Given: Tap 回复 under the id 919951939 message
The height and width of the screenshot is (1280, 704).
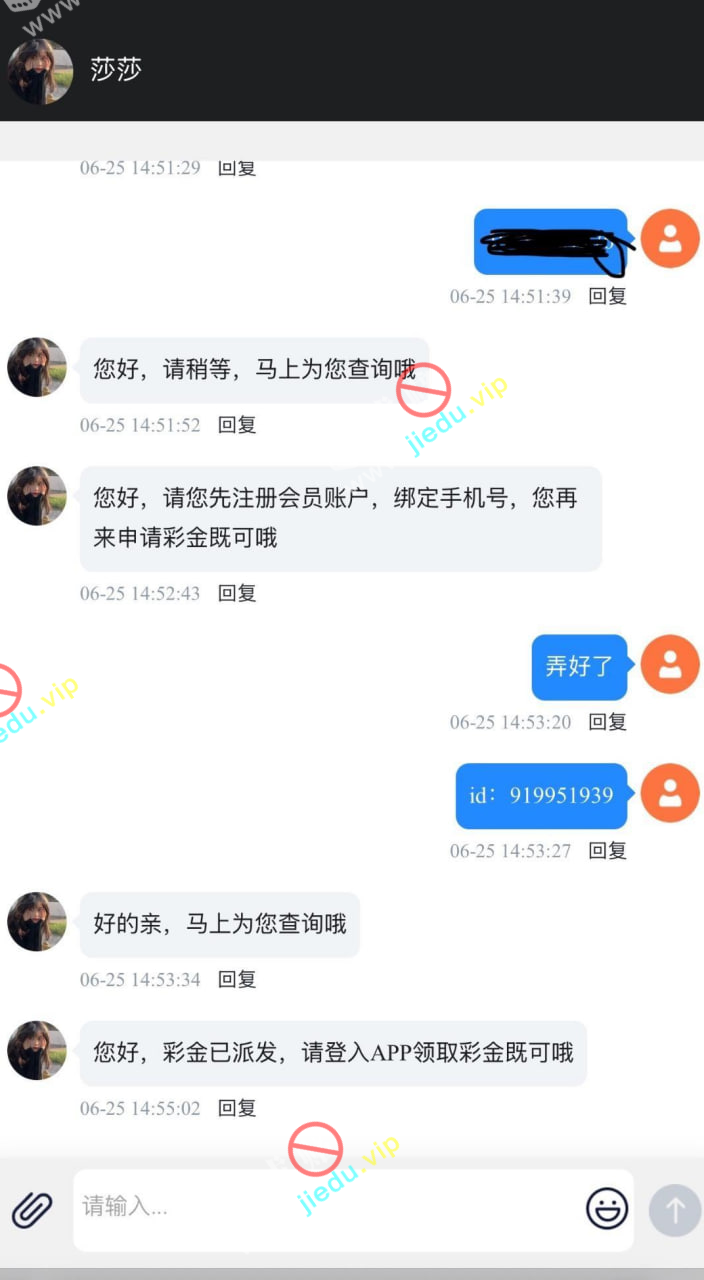Looking at the screenshot, I should tap(607, 851).
